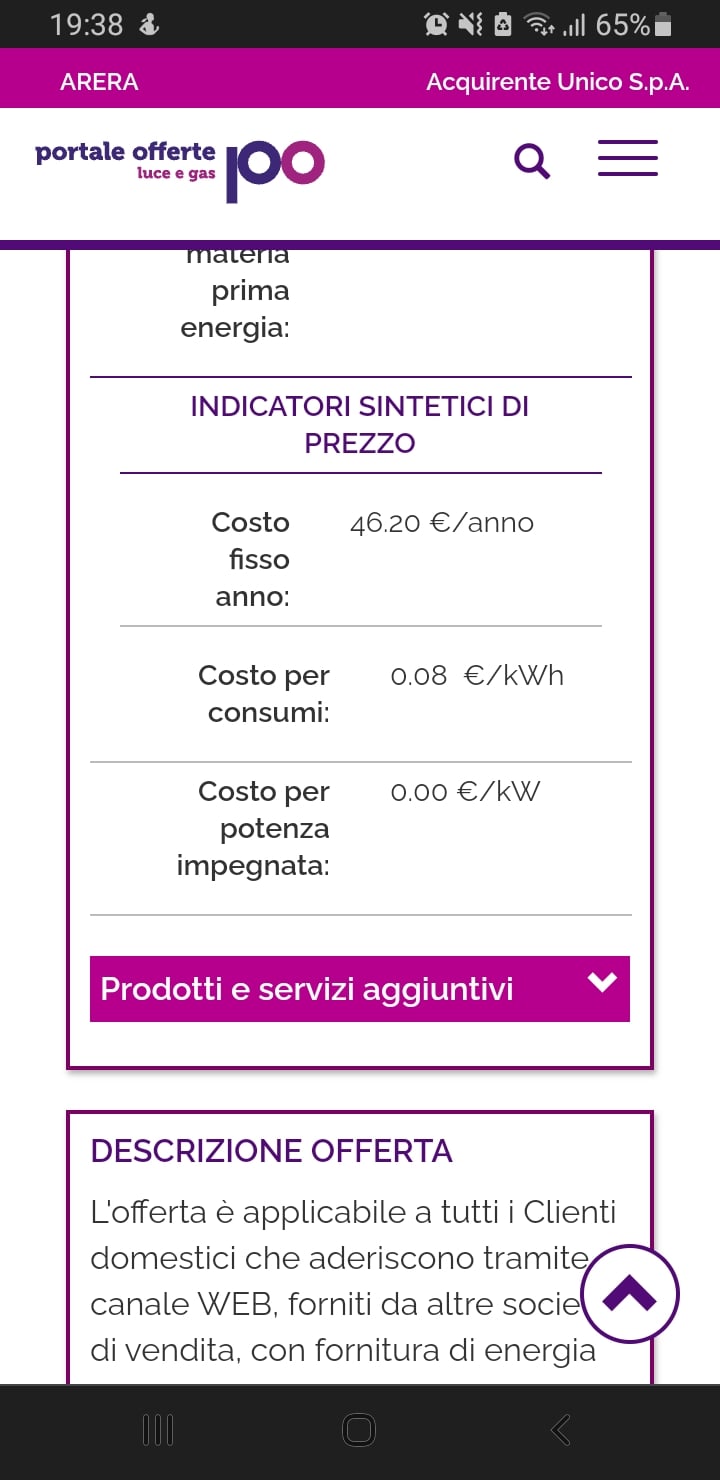Open the search magnifier icon
This screenshot has width=720, height=1480.
tap(532, 160)
